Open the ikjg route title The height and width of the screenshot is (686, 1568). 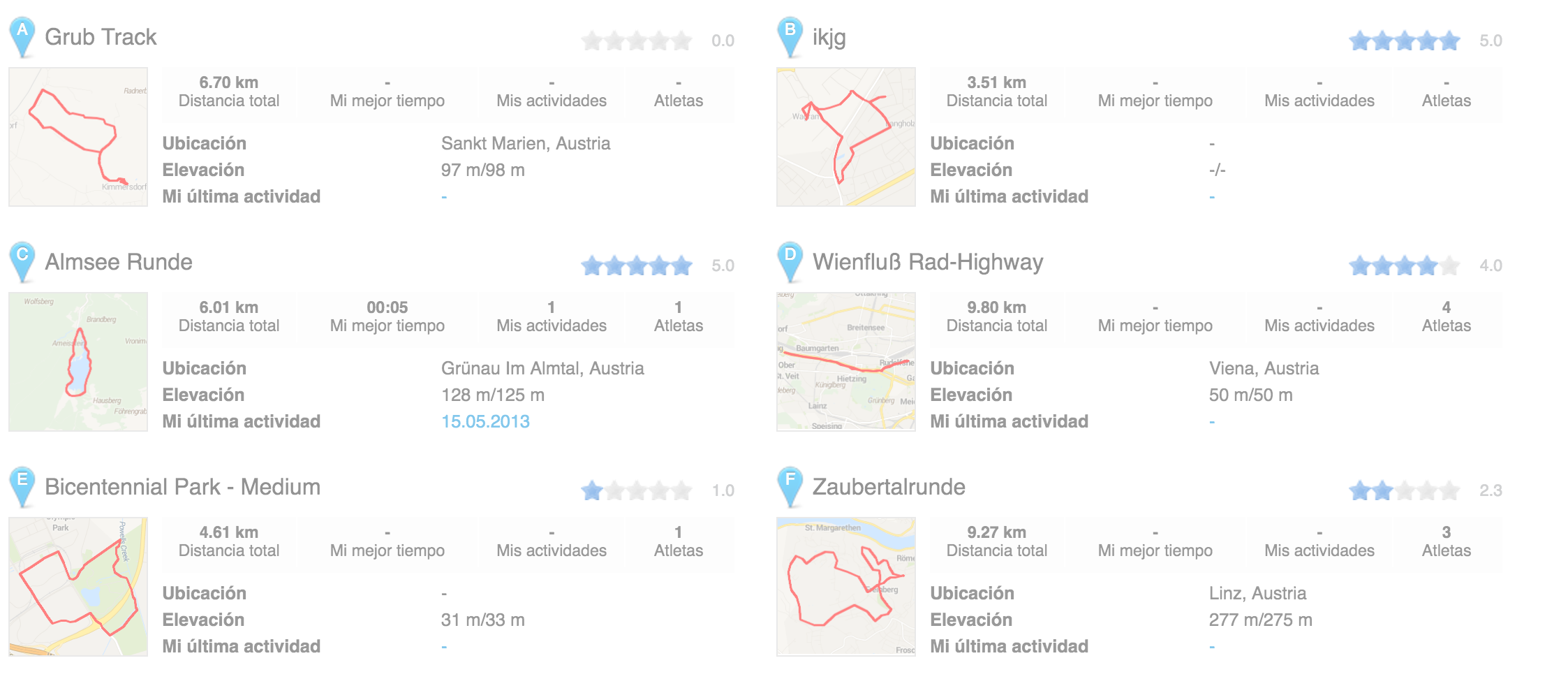(x=829, y=37)
